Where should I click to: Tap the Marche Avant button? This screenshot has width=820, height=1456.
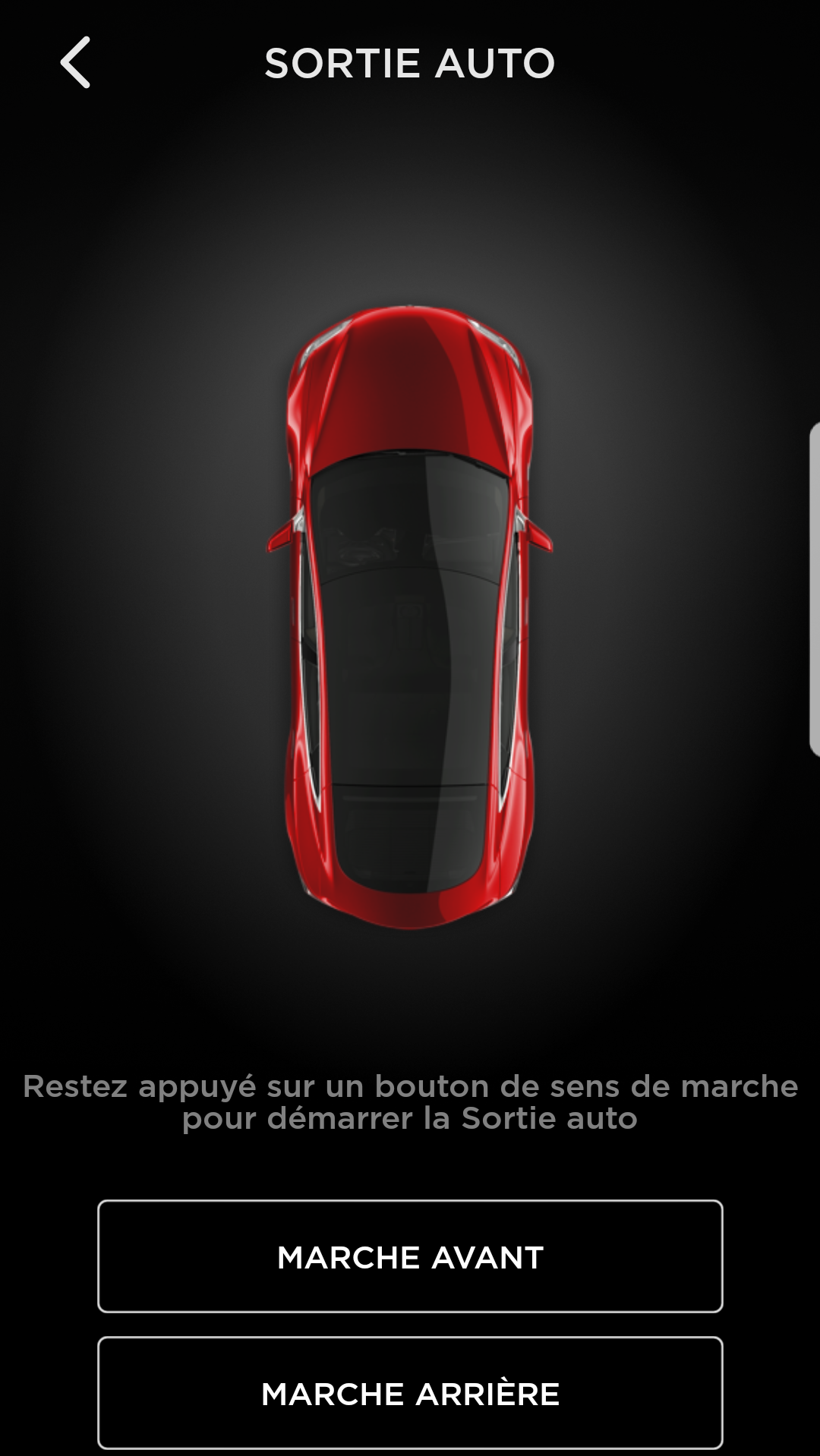410,1256
